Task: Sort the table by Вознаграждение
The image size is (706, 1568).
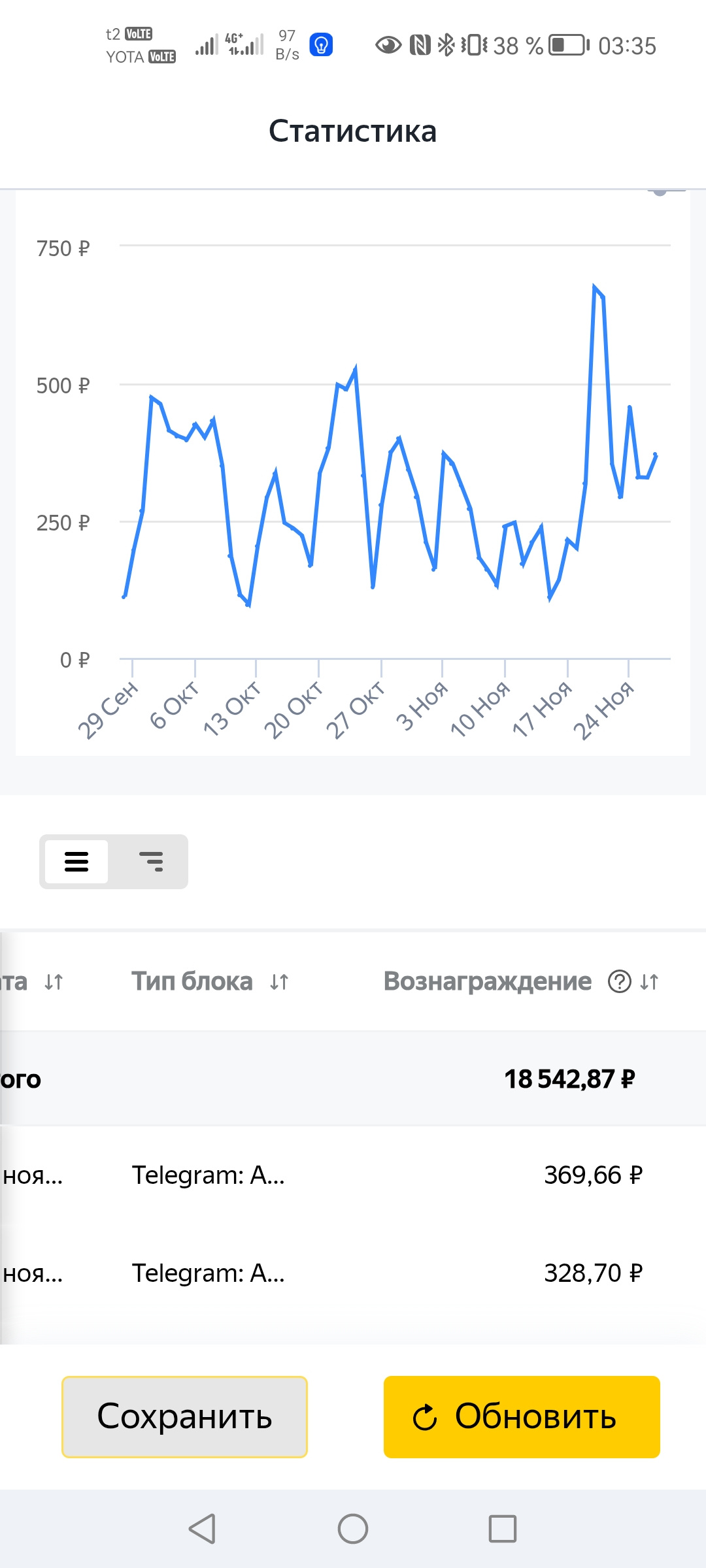Action: click(x=649, y=981)
